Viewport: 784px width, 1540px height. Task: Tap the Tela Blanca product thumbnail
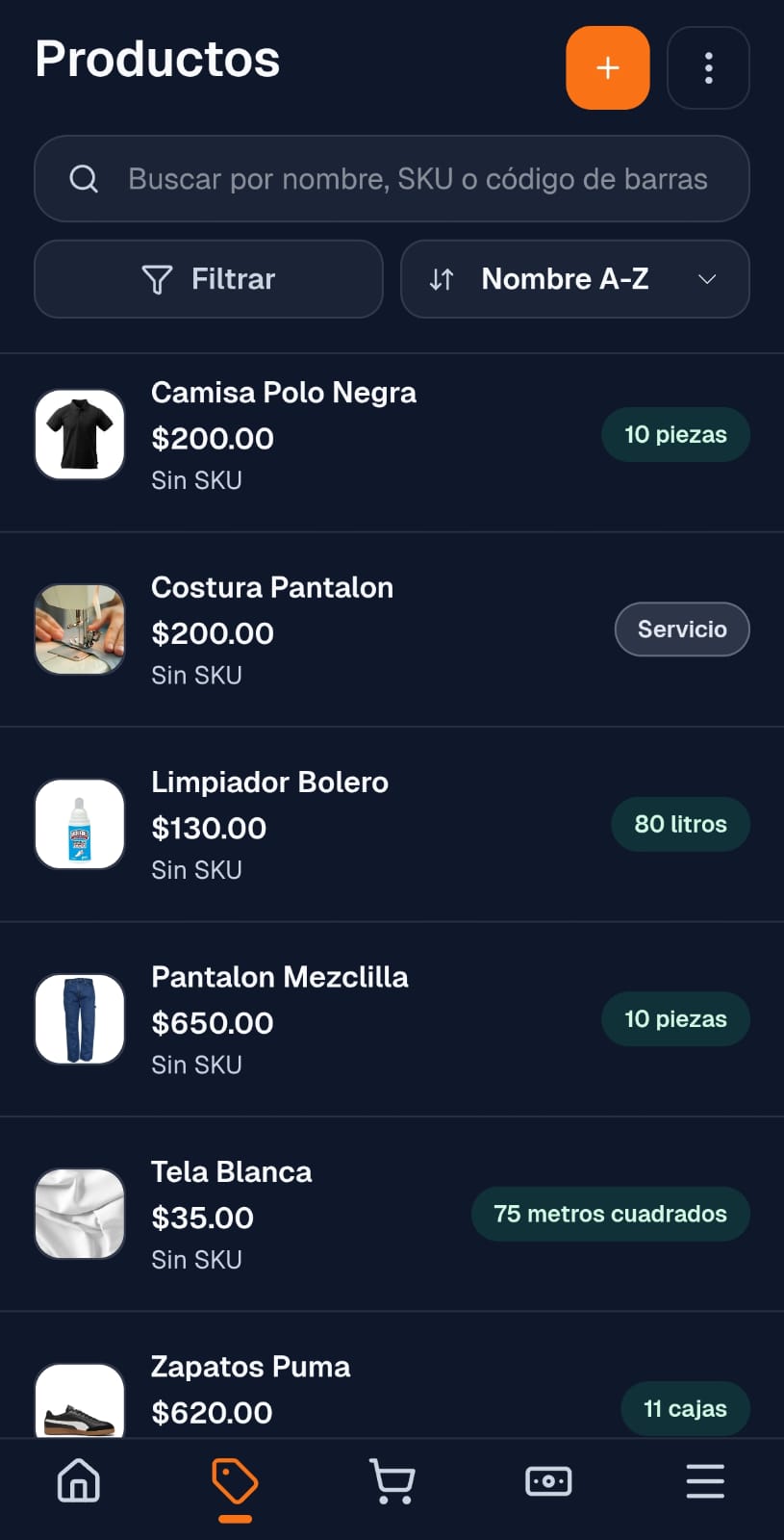coord(79,1214)
